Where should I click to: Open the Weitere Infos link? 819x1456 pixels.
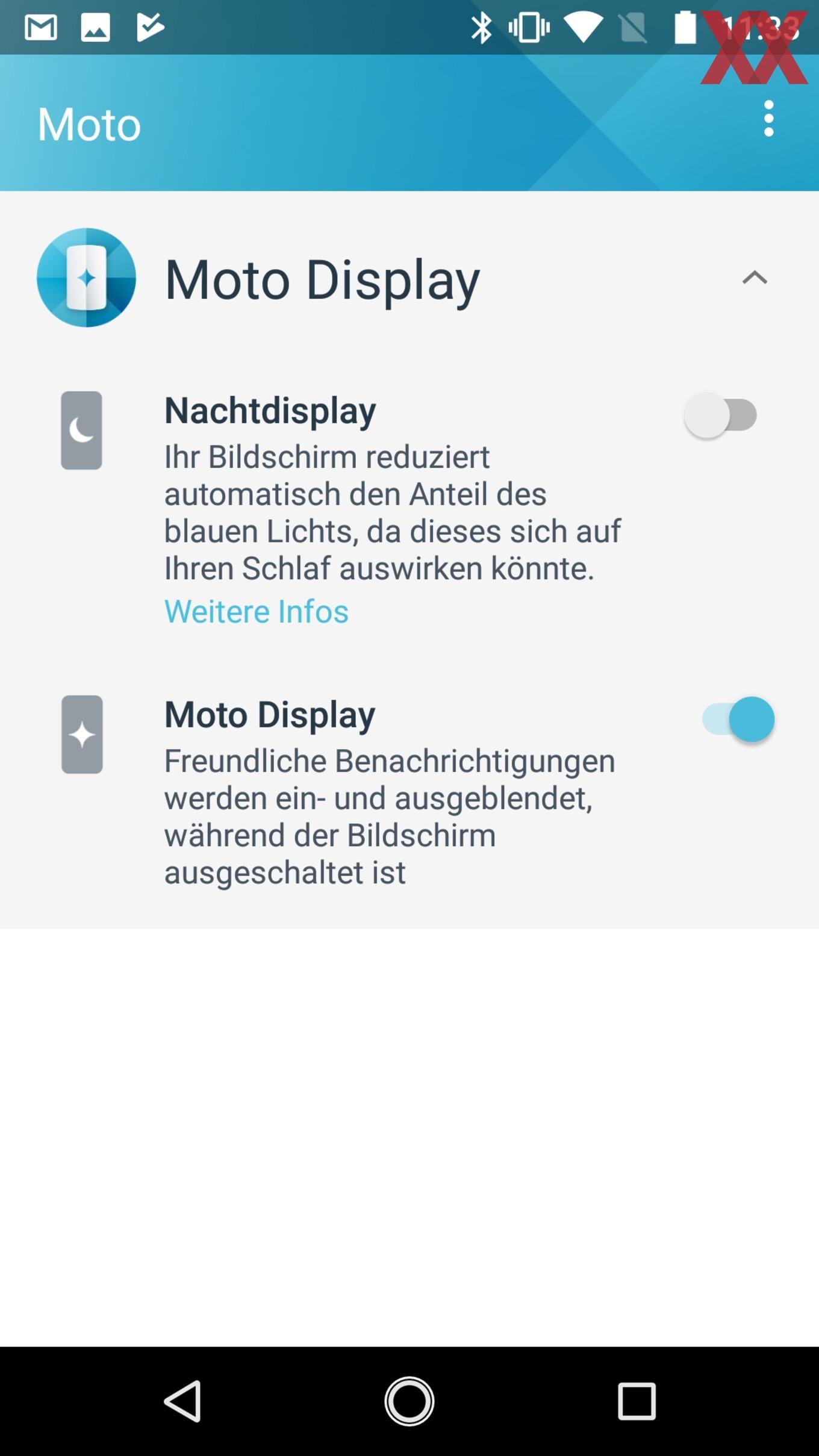click(x=257, y=611)
